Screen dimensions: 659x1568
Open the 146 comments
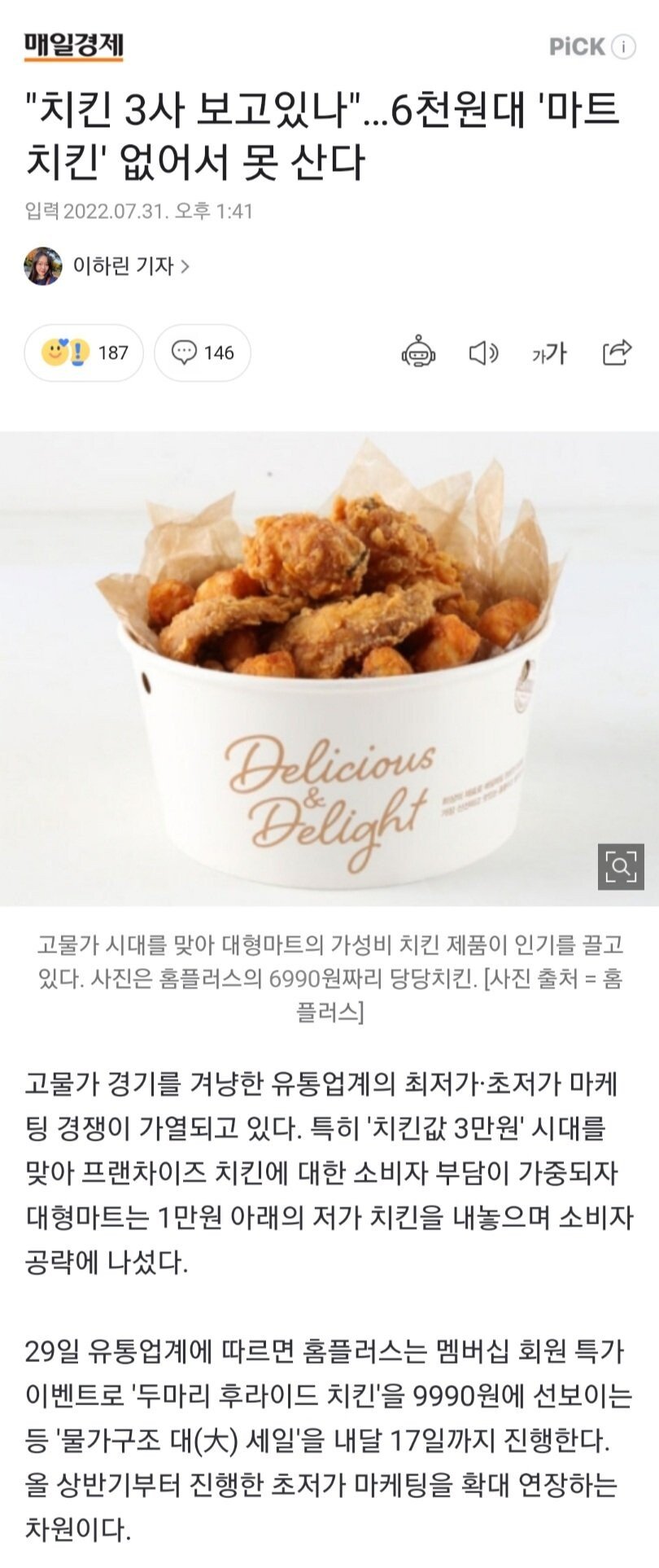(x=203, y=353)
